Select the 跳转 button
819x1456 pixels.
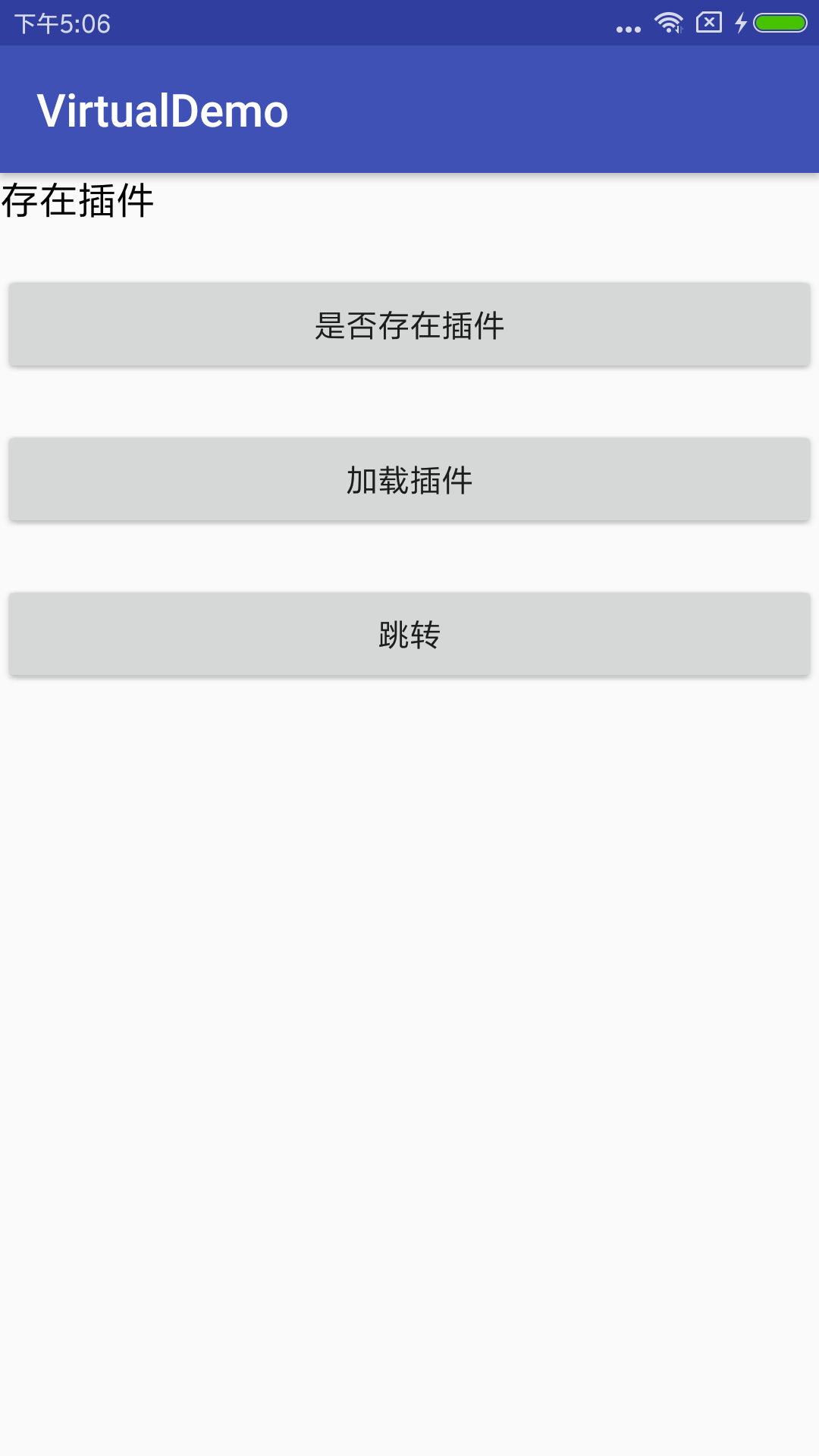click(409, 635)
